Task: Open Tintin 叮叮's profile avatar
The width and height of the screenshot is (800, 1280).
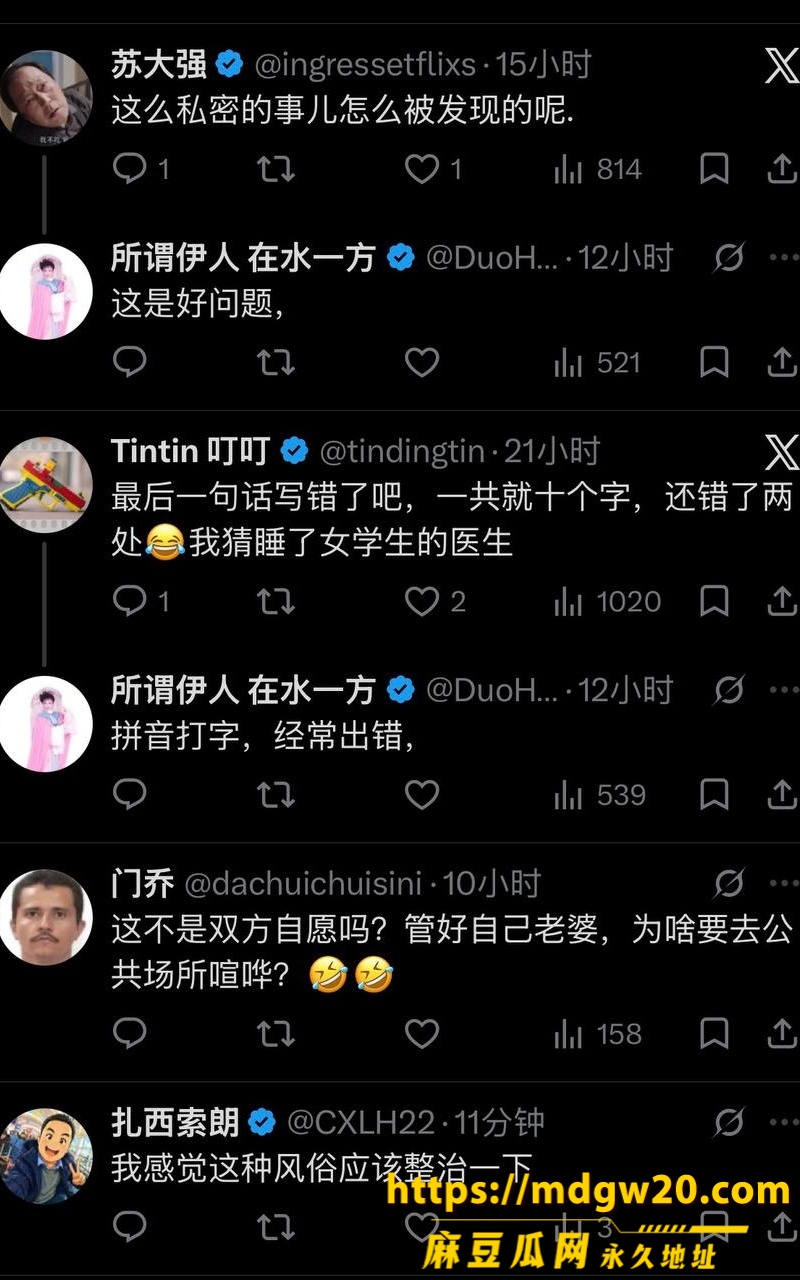Action: pyautogui.click(x=46, y=485)
